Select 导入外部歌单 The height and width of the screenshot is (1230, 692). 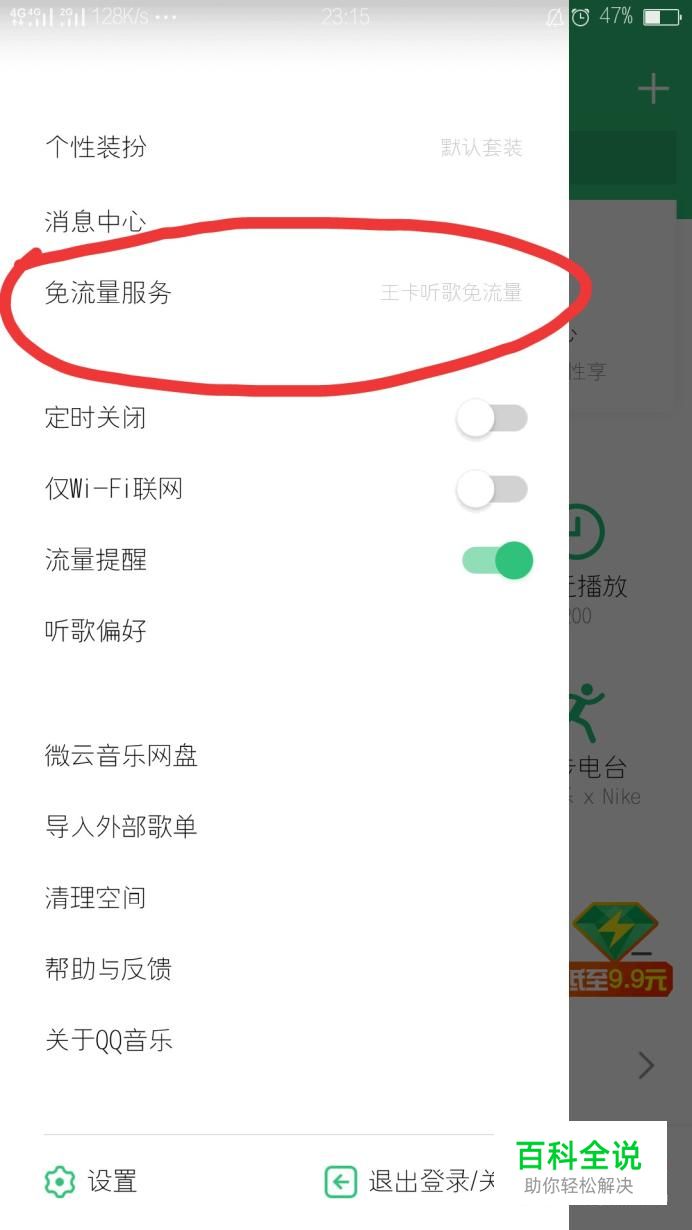[x=121, y=827]
